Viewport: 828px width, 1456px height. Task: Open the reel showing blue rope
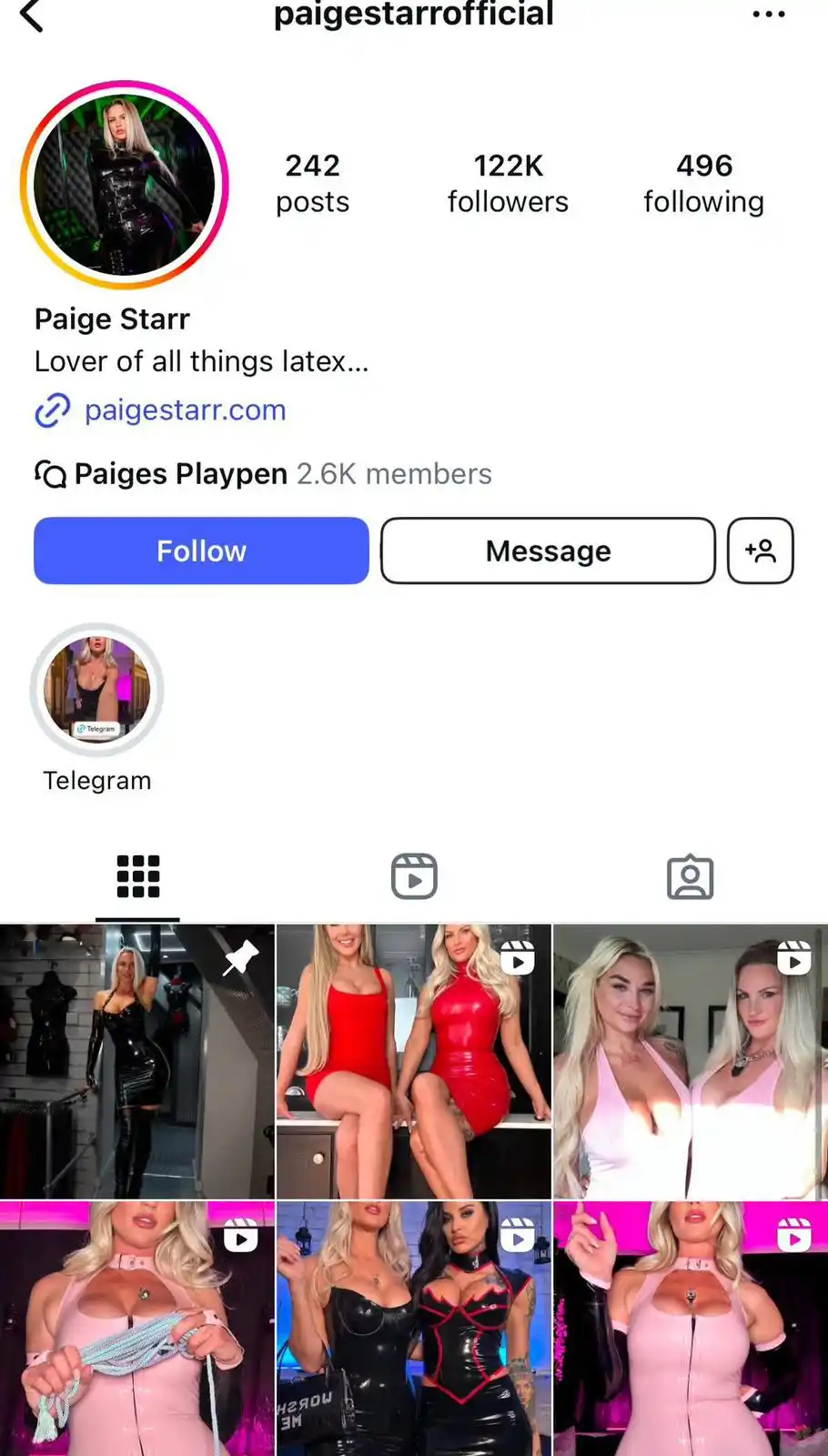click(x=136, y=1329)
